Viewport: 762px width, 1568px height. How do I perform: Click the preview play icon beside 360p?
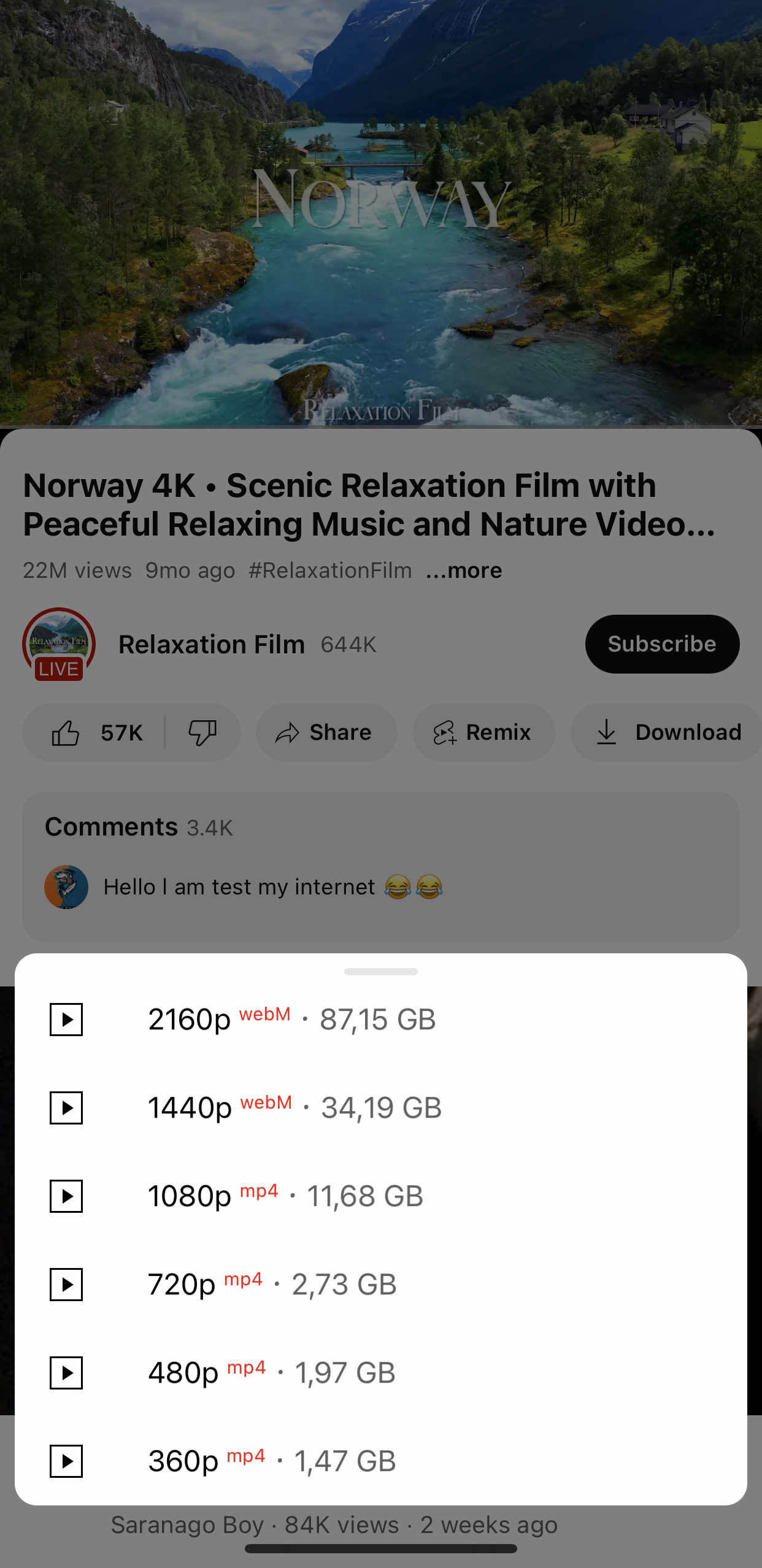[x=66, y=1462]
